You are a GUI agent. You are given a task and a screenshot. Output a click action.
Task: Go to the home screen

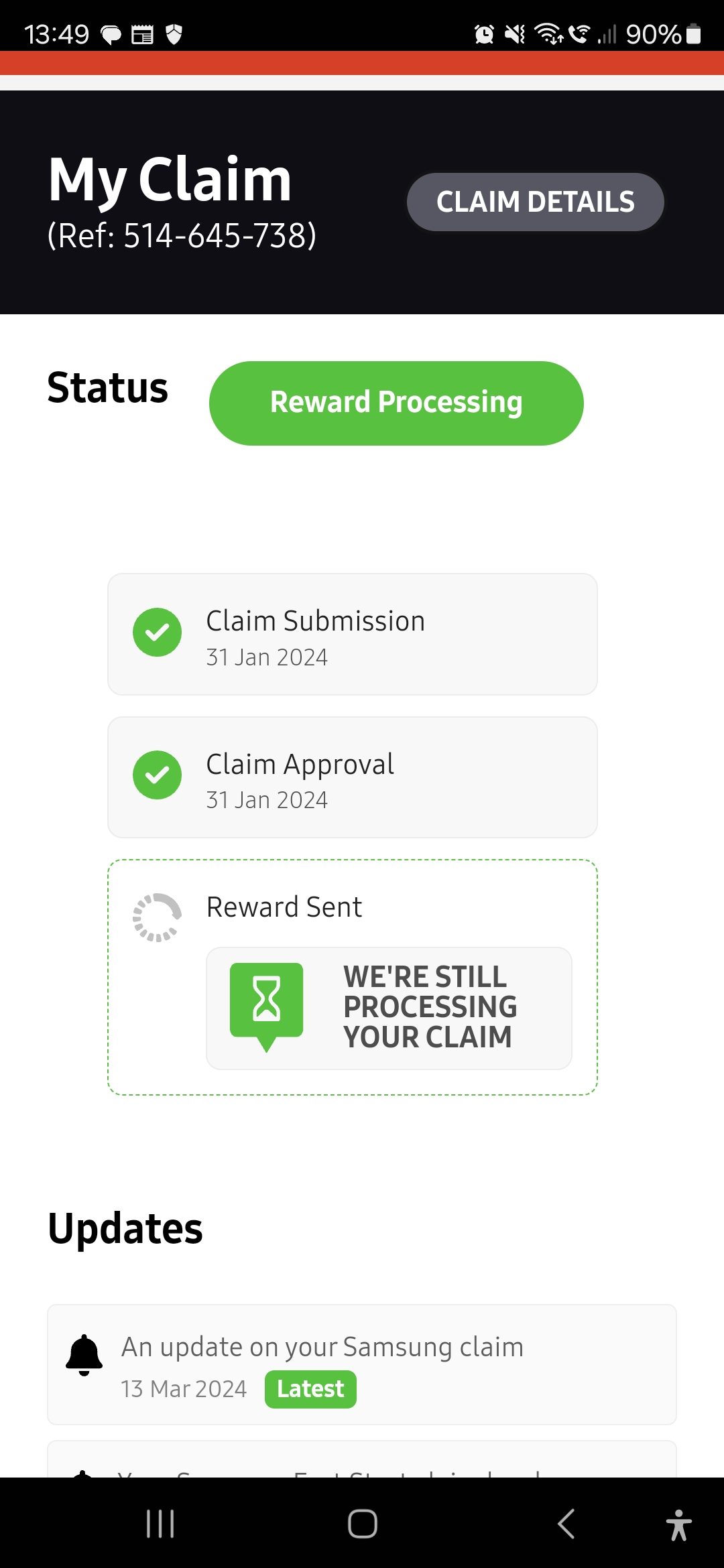(362, 1524)
